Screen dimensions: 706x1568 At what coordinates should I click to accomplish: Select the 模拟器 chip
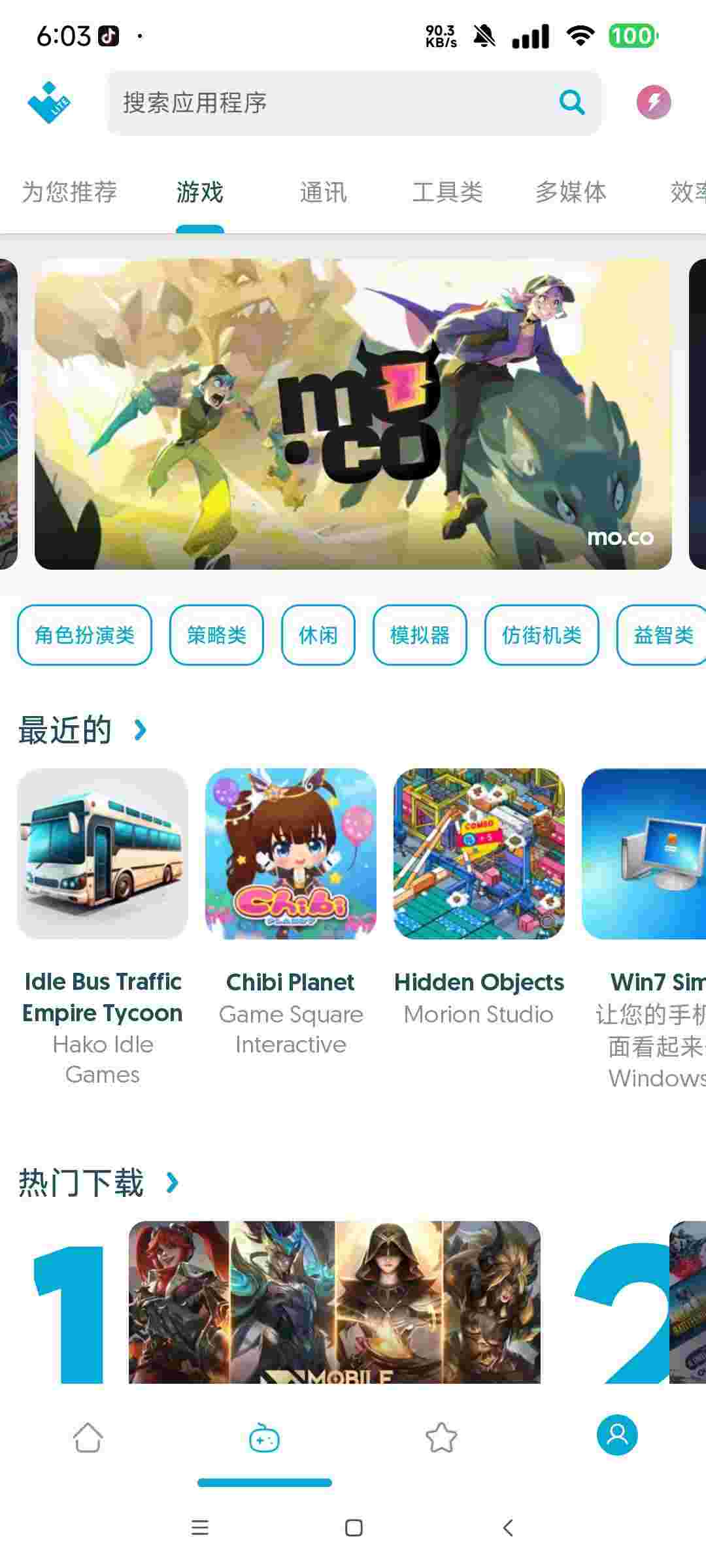coord(420,635)
